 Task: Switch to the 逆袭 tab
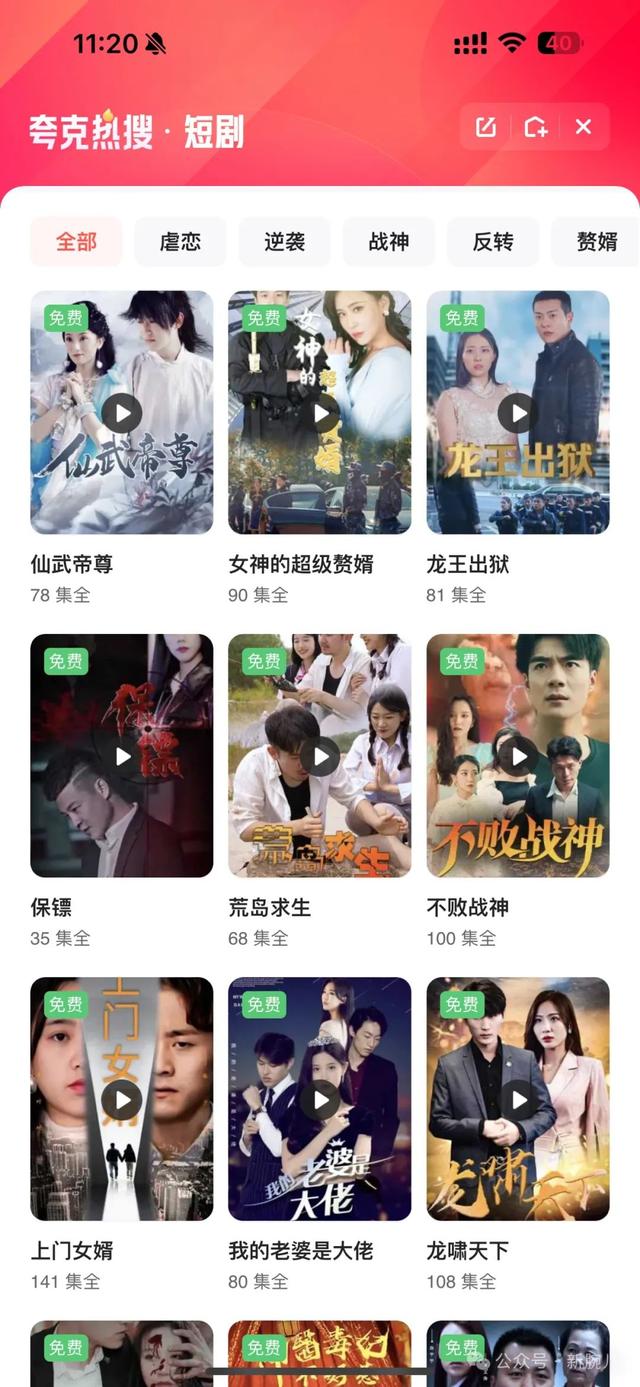click(284, 241)
